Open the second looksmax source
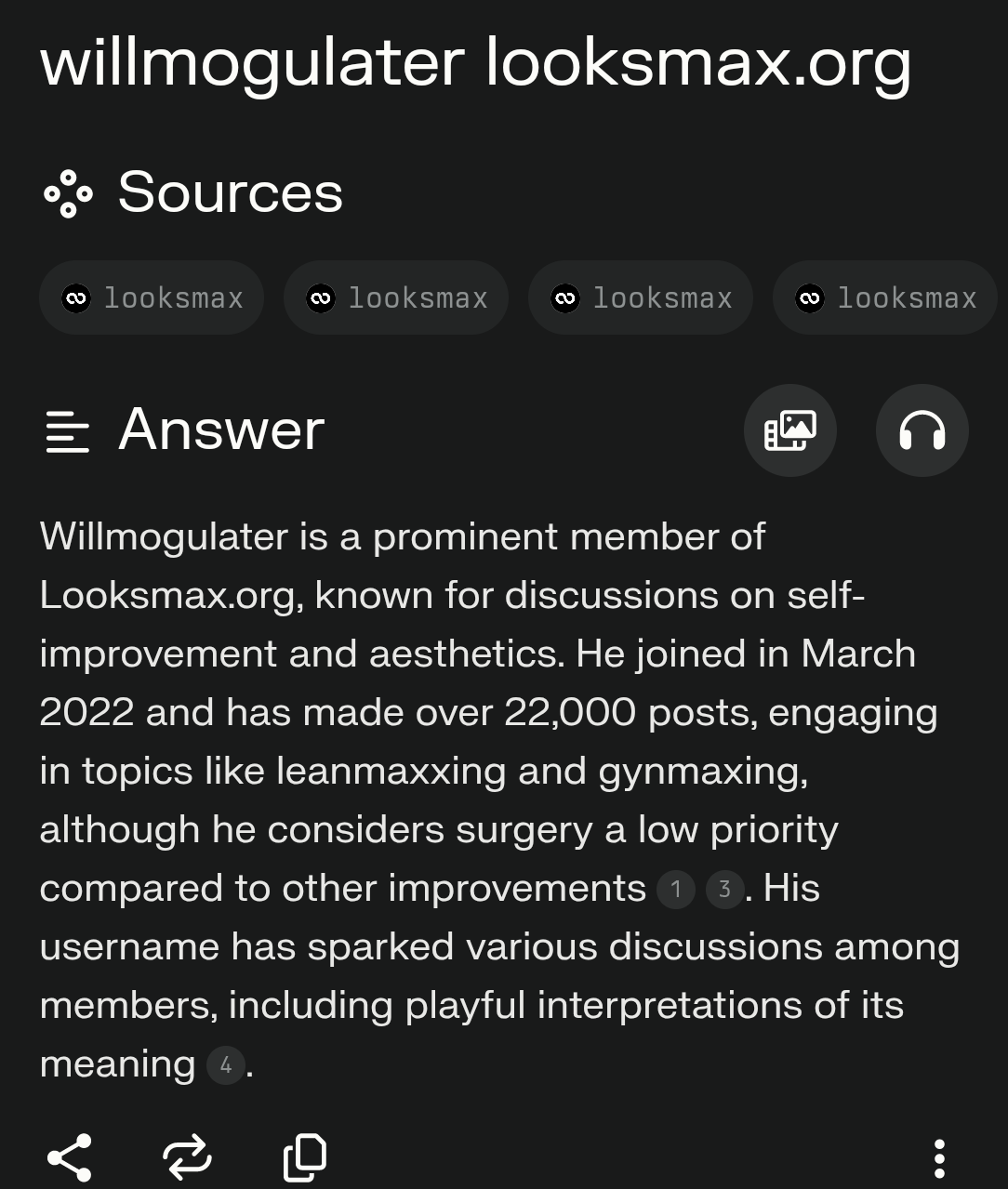Screen dimensions: 1008x1189 click(395, 297)
